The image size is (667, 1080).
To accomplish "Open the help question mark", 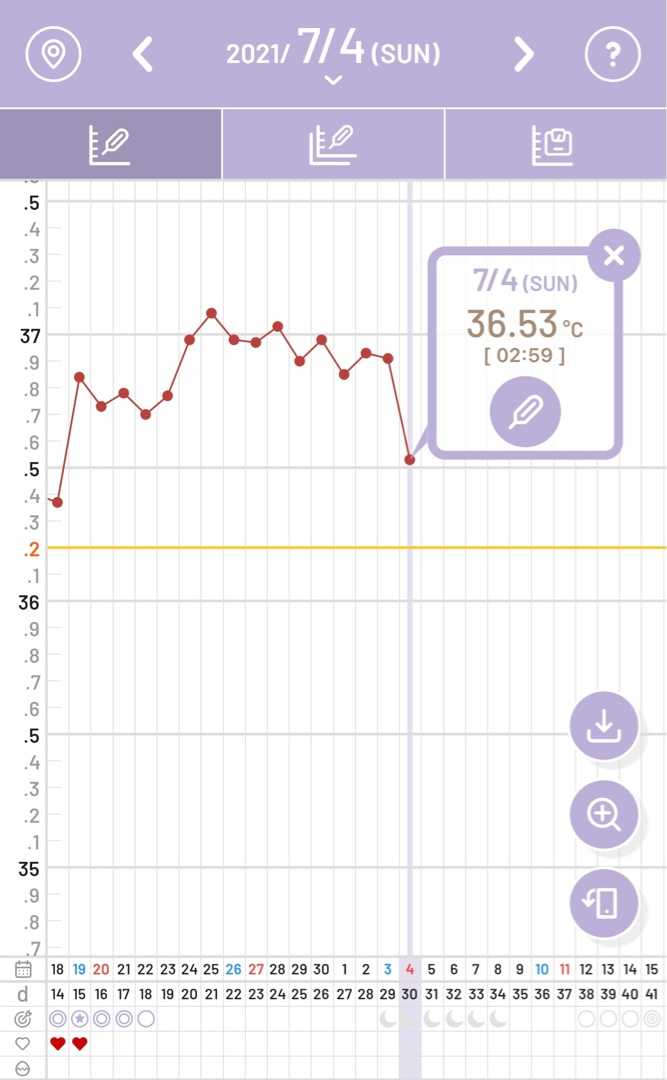I will coord(611,54).
